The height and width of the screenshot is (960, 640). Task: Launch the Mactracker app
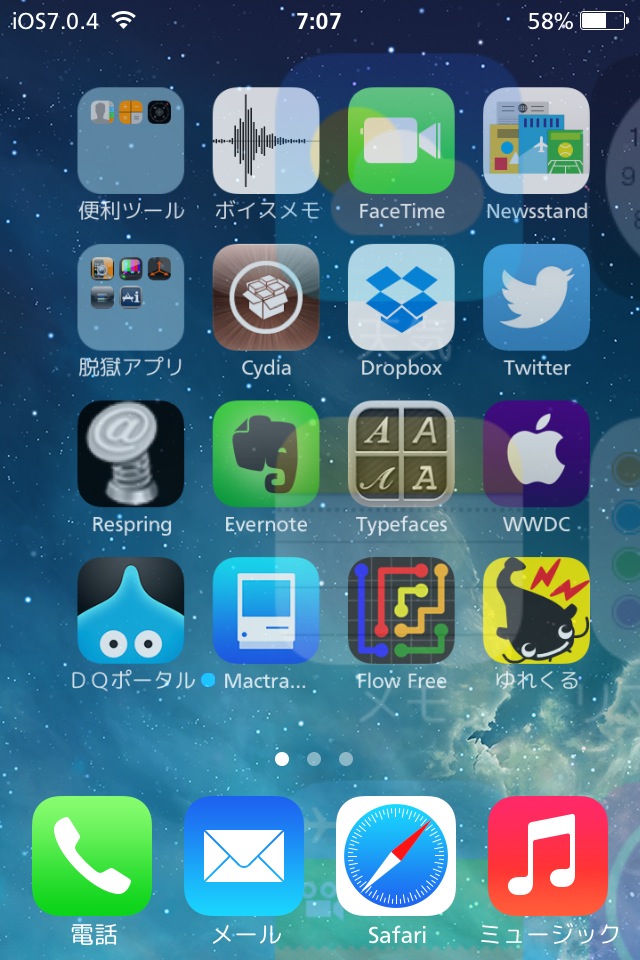click(266, 610)
